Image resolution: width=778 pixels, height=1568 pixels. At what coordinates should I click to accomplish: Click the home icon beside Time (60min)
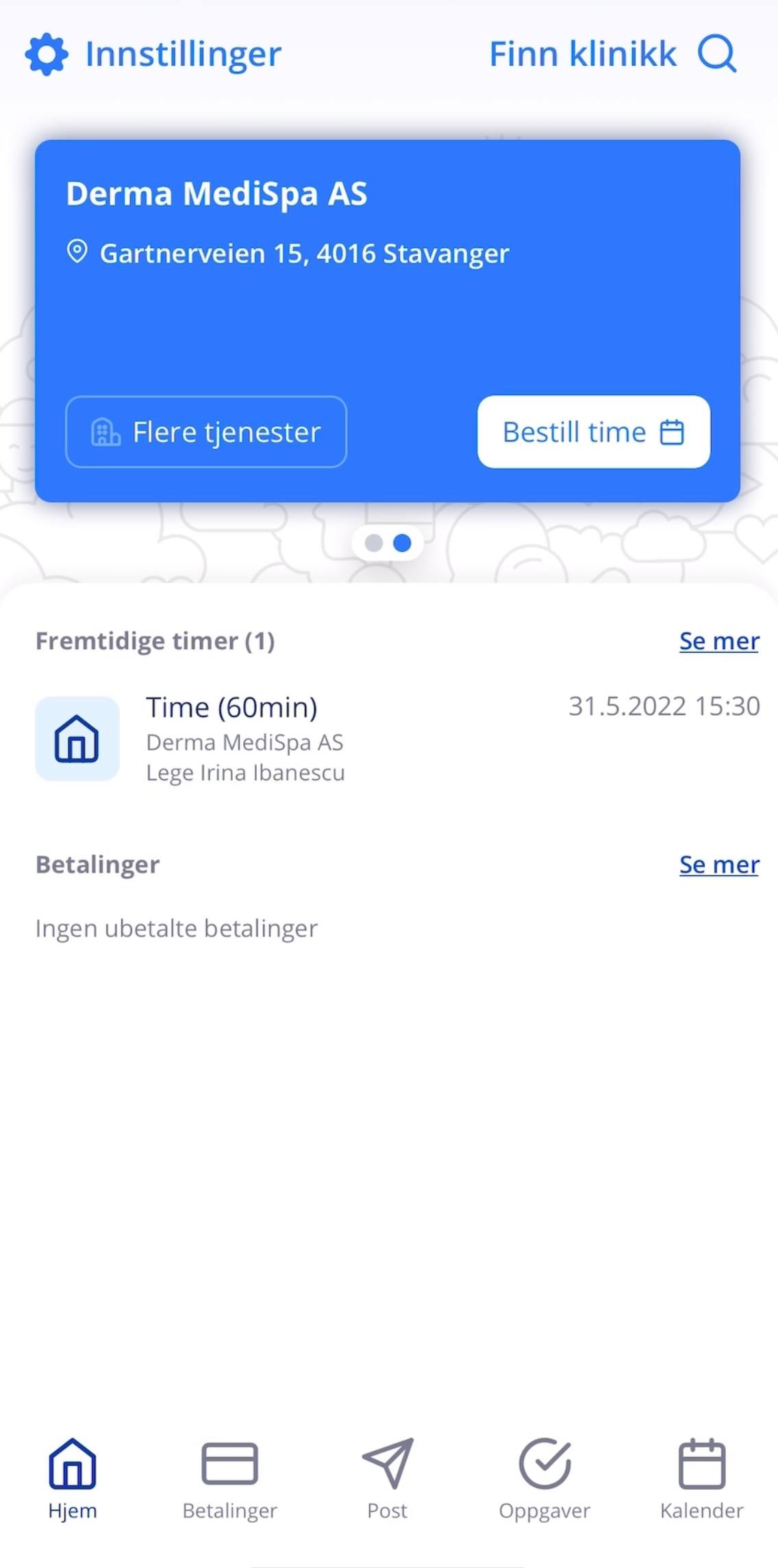pos(77,739)
